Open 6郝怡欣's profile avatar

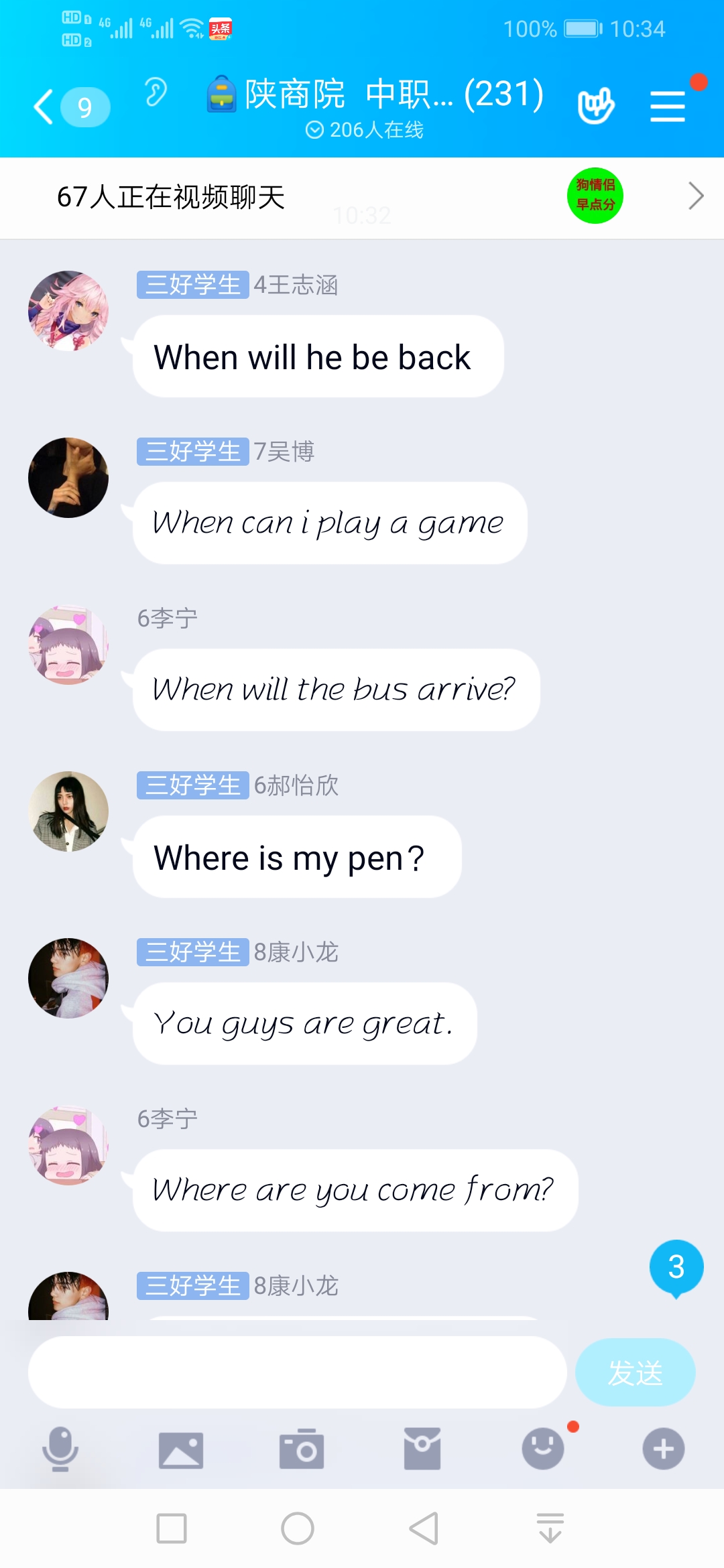point(68,811)
